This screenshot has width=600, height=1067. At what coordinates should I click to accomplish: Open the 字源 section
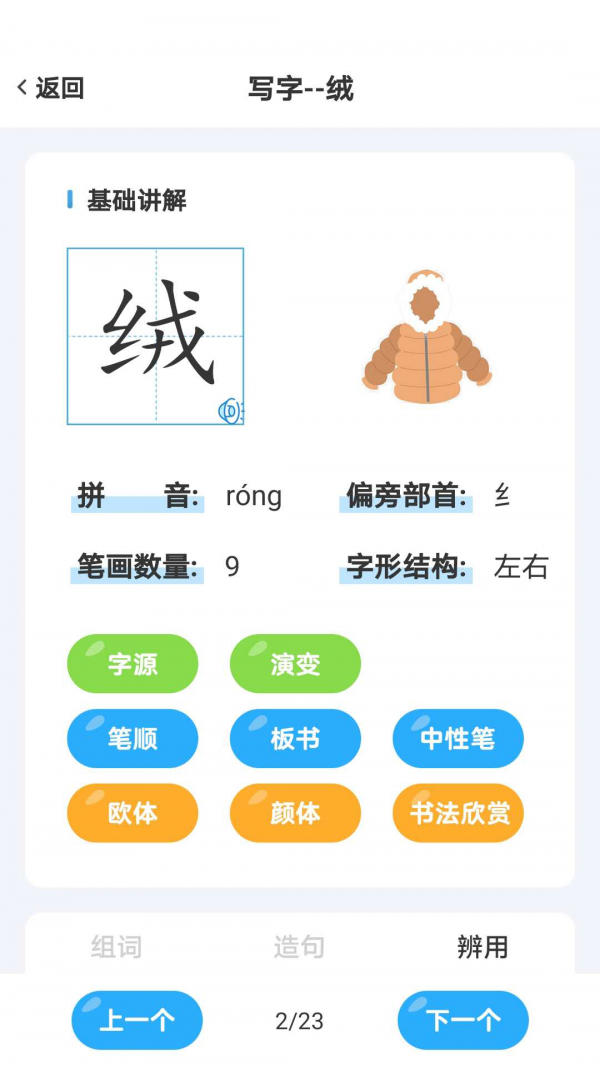click(x=133, y=664)
